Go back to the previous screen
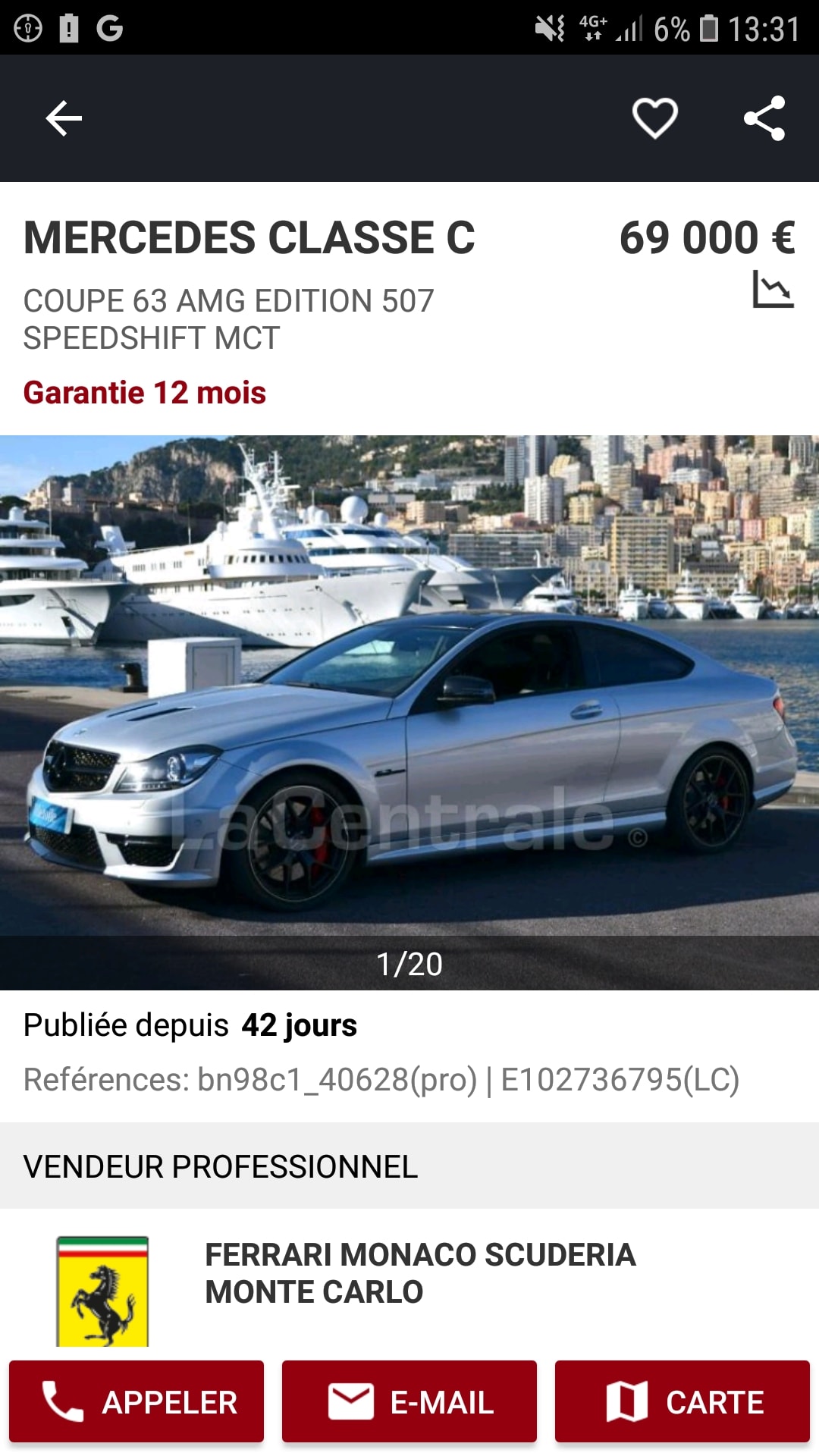The image size is (819, 1456). [64, 118]
